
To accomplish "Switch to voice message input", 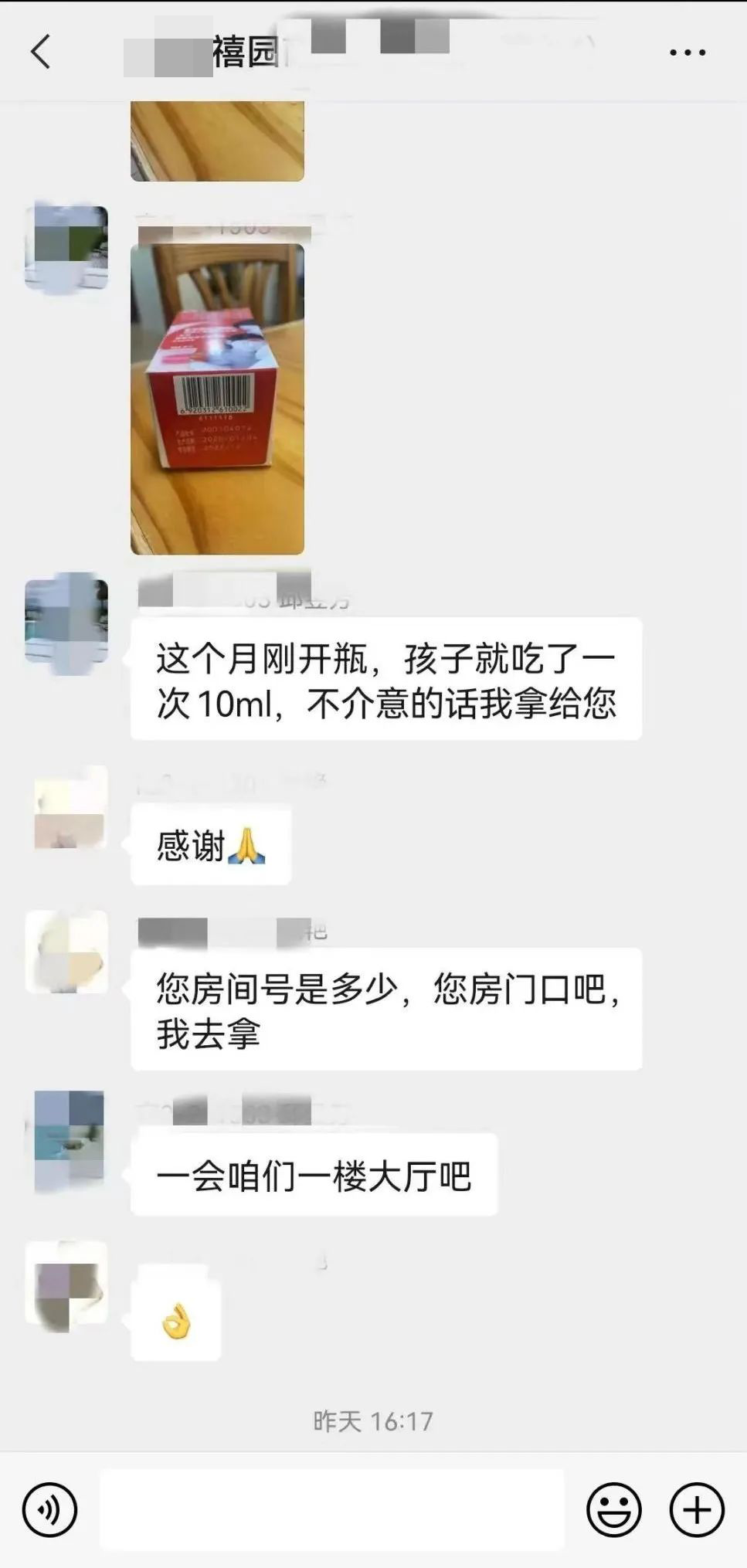I will (50, 1509).
